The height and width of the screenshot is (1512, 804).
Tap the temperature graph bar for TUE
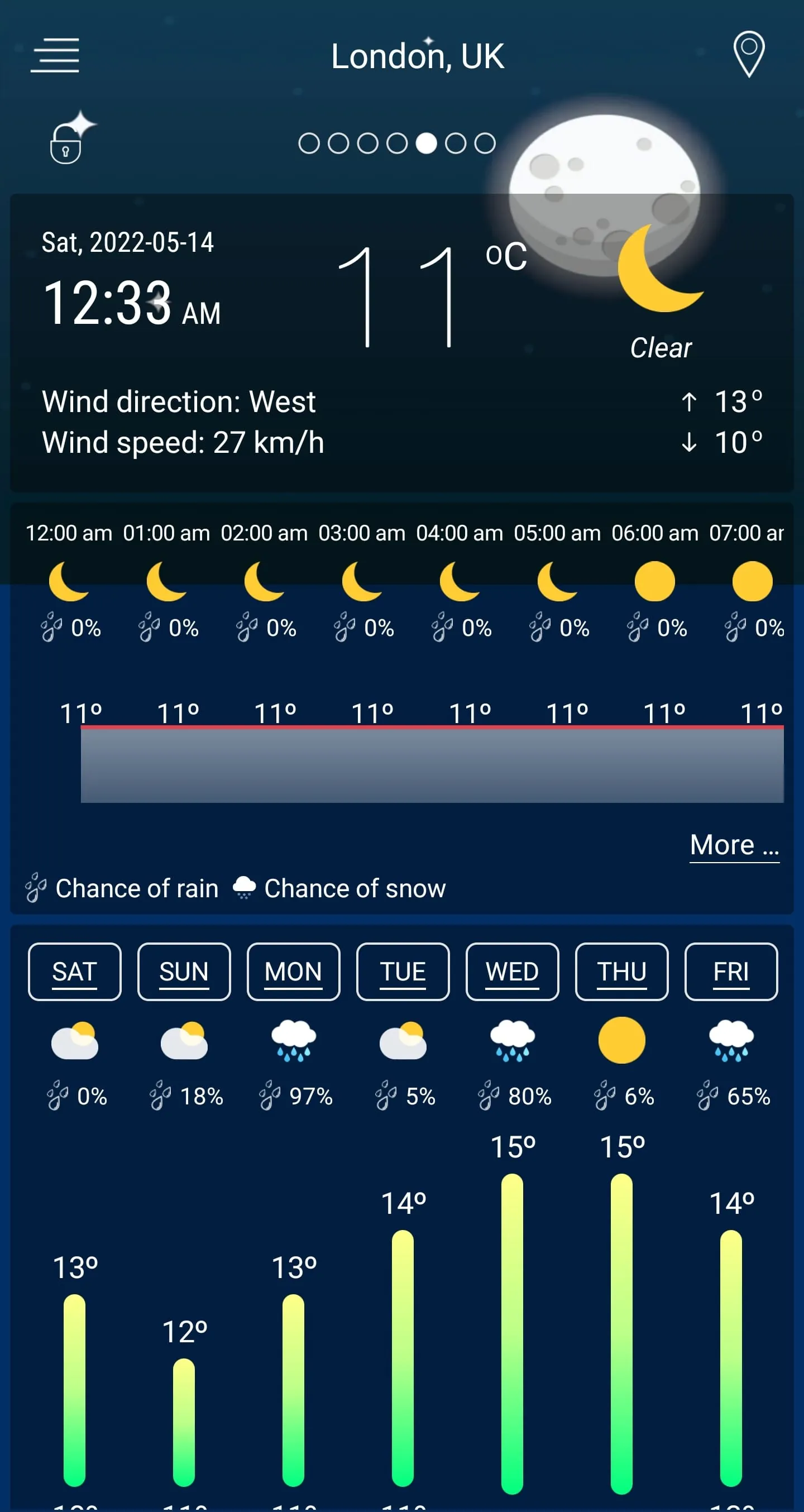[x=403, y=1350]
